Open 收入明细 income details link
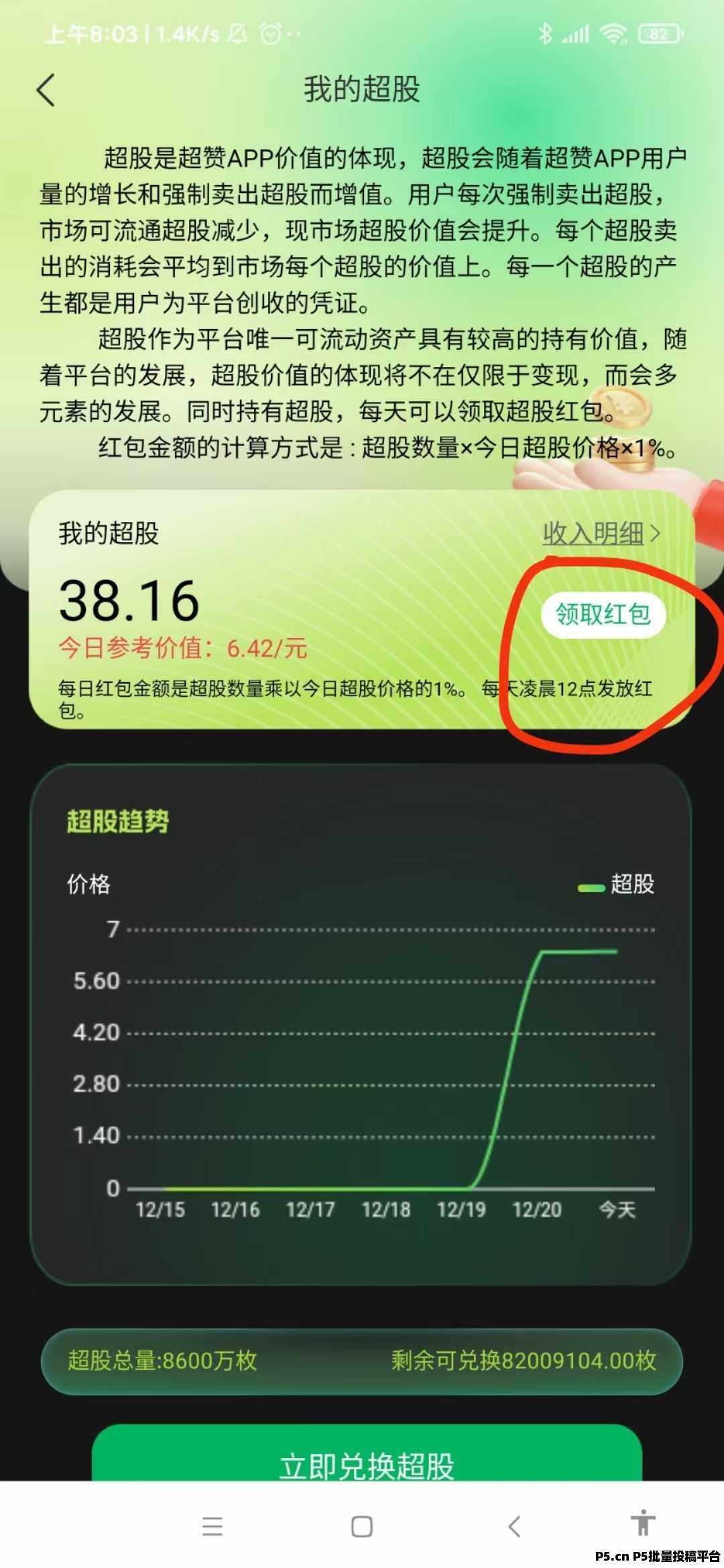724x1568 pixels. point(601,533)
